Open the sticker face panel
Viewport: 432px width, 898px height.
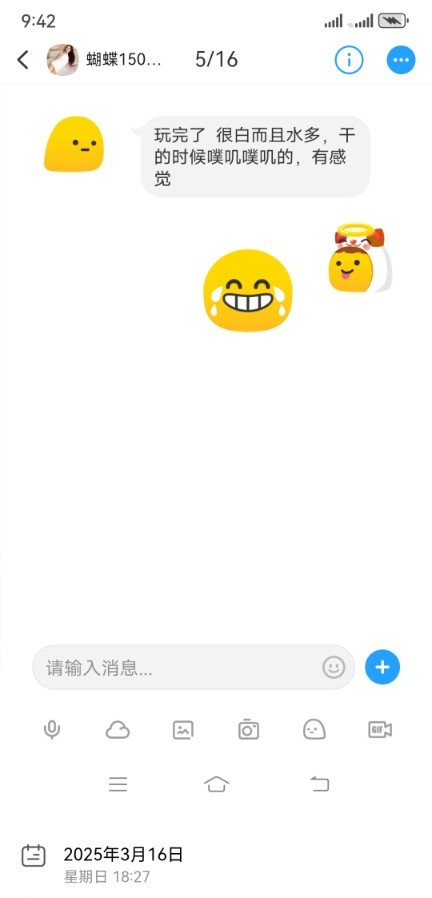(x=314, y=730)
